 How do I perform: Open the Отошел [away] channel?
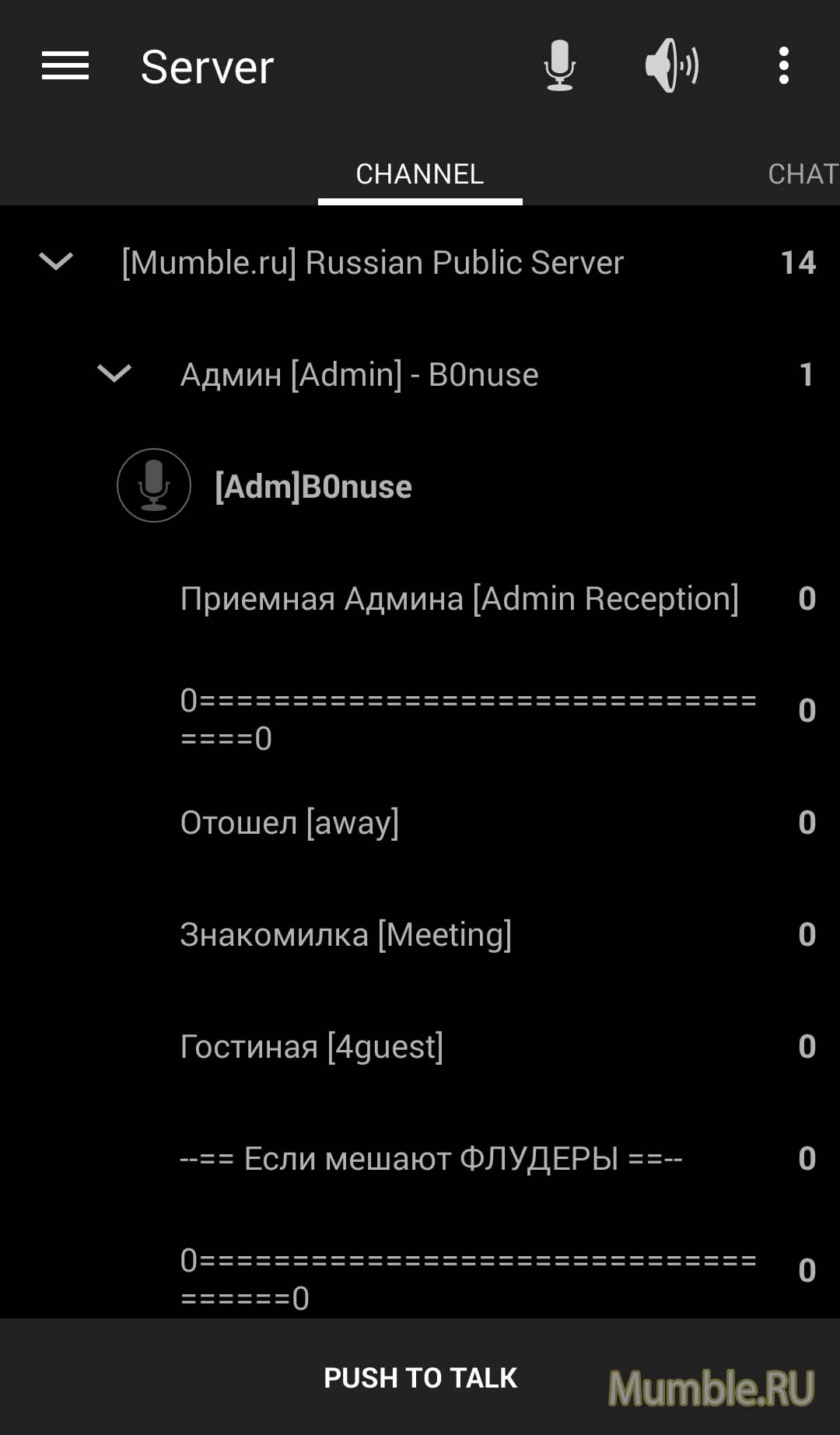[289, 822]
